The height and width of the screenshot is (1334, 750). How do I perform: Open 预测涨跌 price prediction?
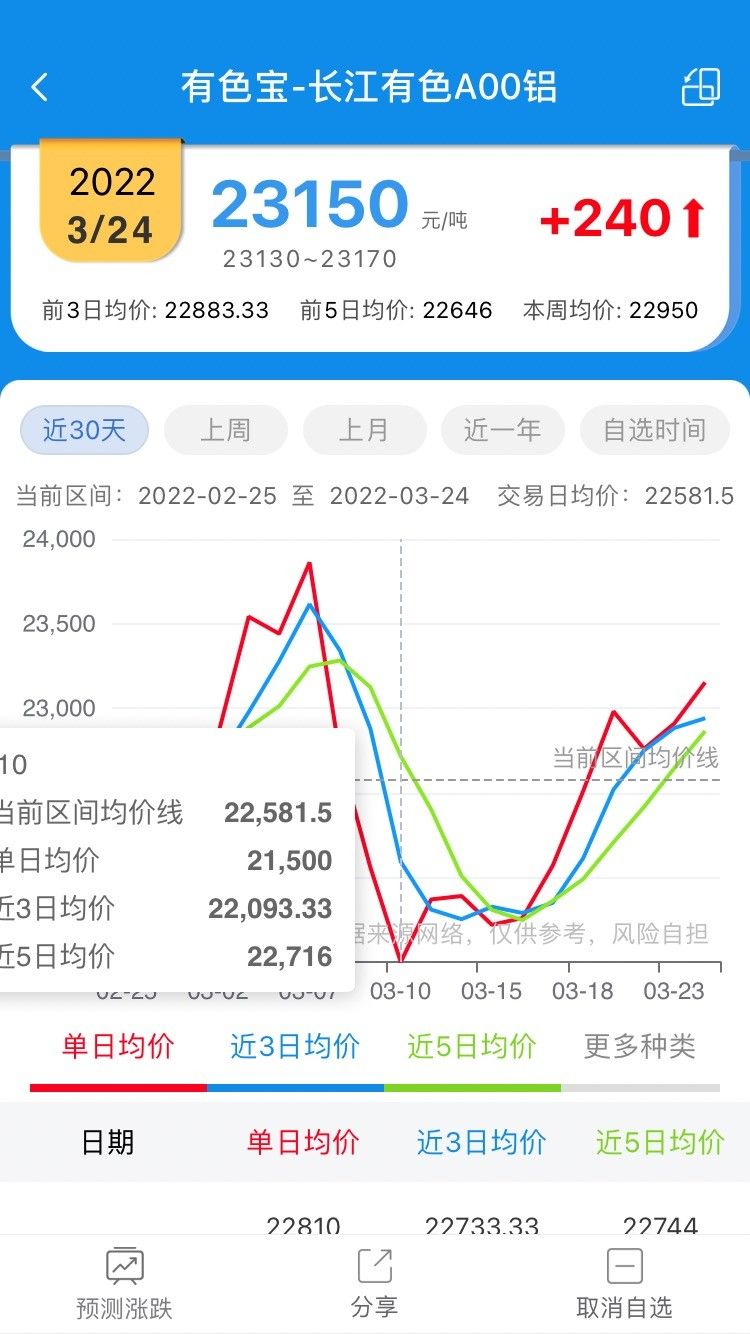click(x=125, y=1284)
